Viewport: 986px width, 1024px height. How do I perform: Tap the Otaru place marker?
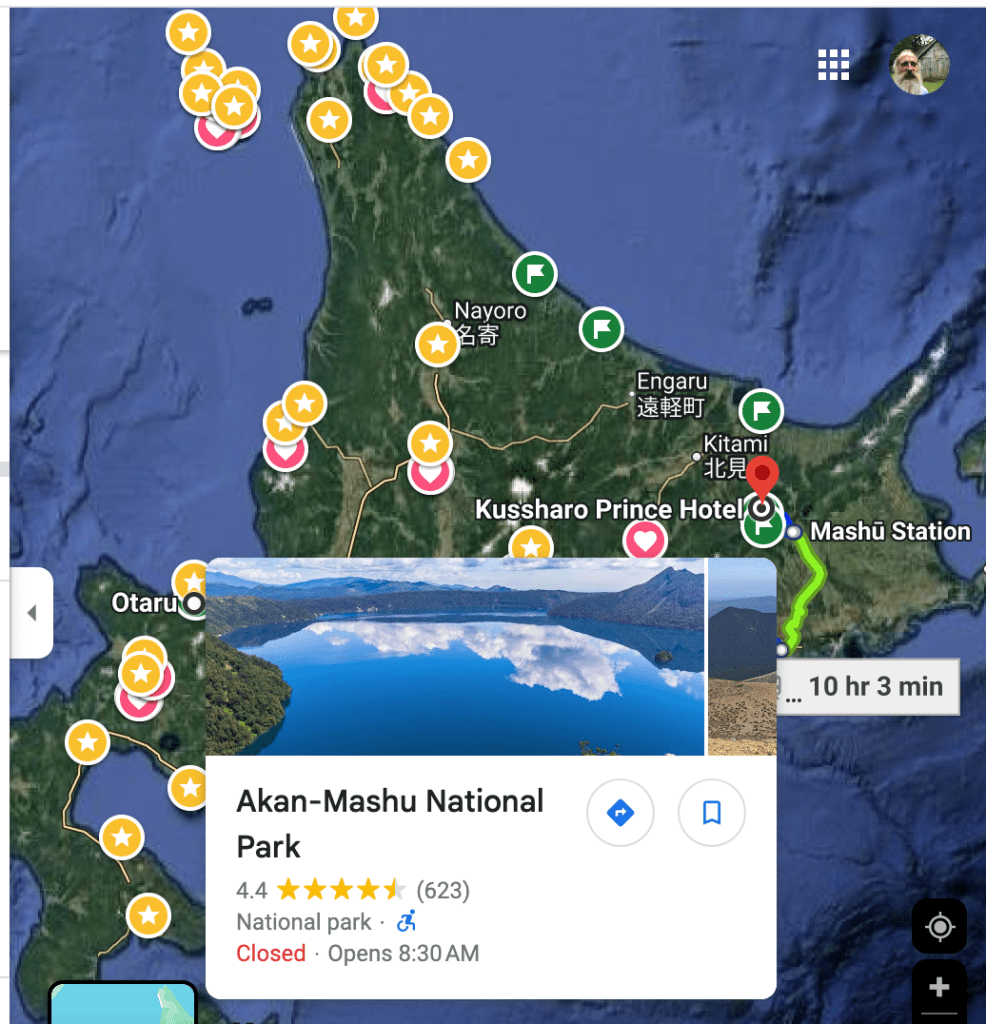click(x=193, y=603)
